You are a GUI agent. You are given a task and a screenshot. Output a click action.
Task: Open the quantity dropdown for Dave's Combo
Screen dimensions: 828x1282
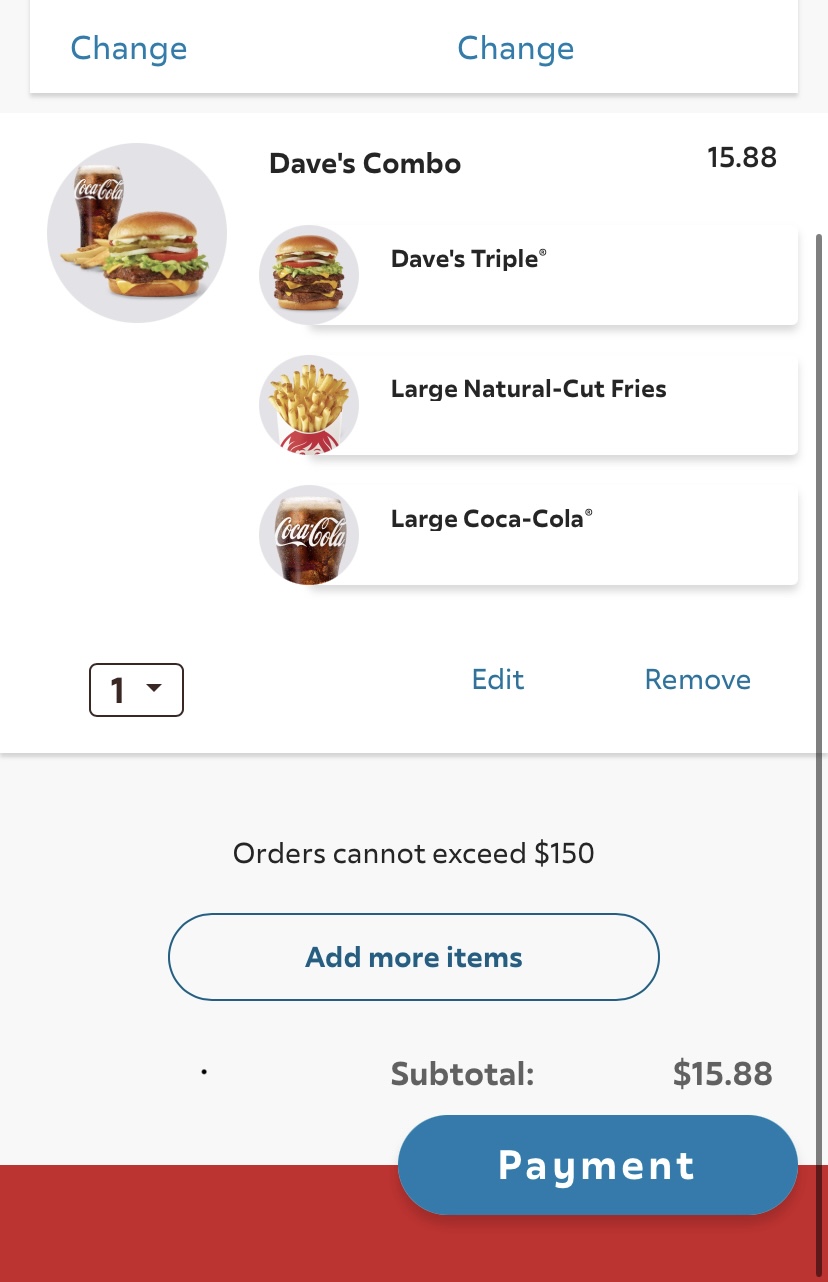click(x=136, y=690)
